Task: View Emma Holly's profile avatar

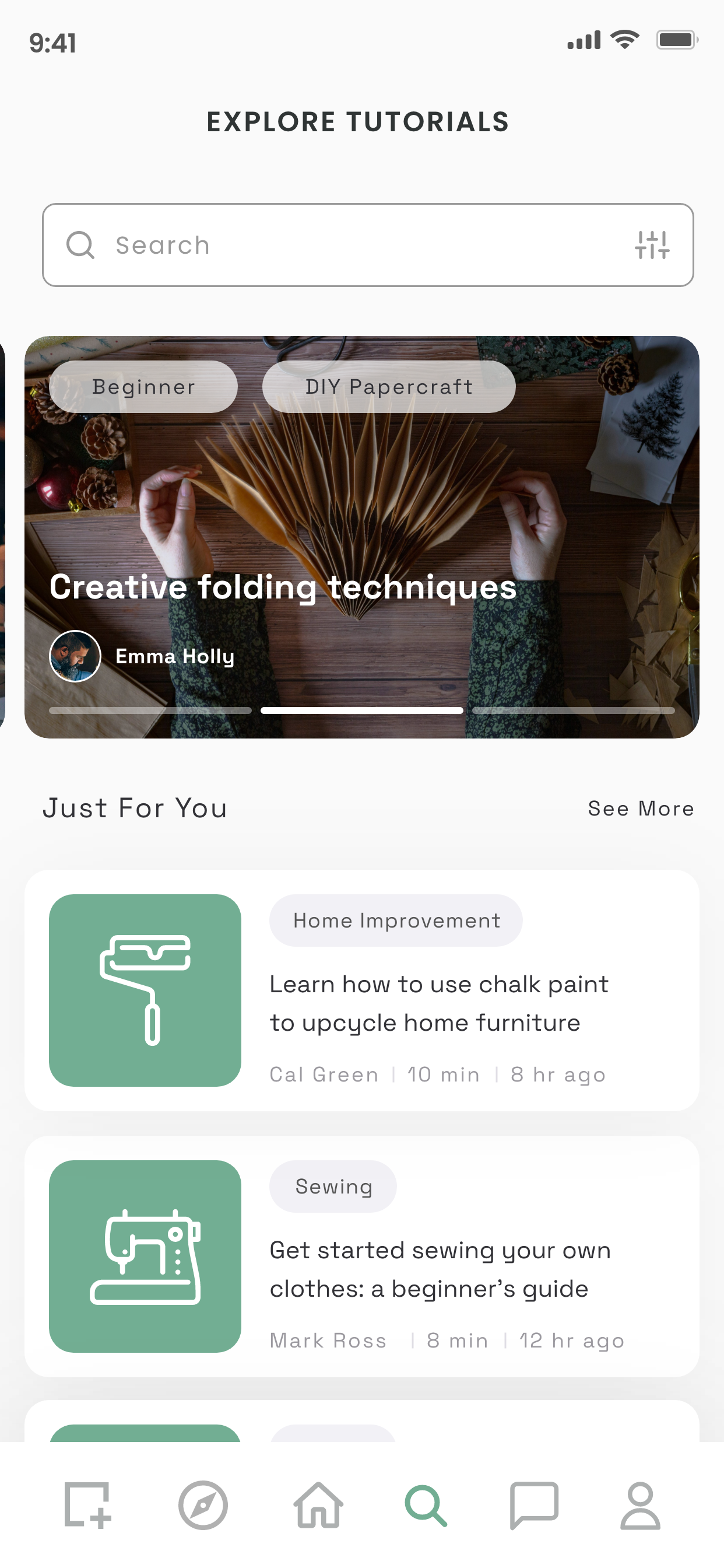Action: pos(75,656)
